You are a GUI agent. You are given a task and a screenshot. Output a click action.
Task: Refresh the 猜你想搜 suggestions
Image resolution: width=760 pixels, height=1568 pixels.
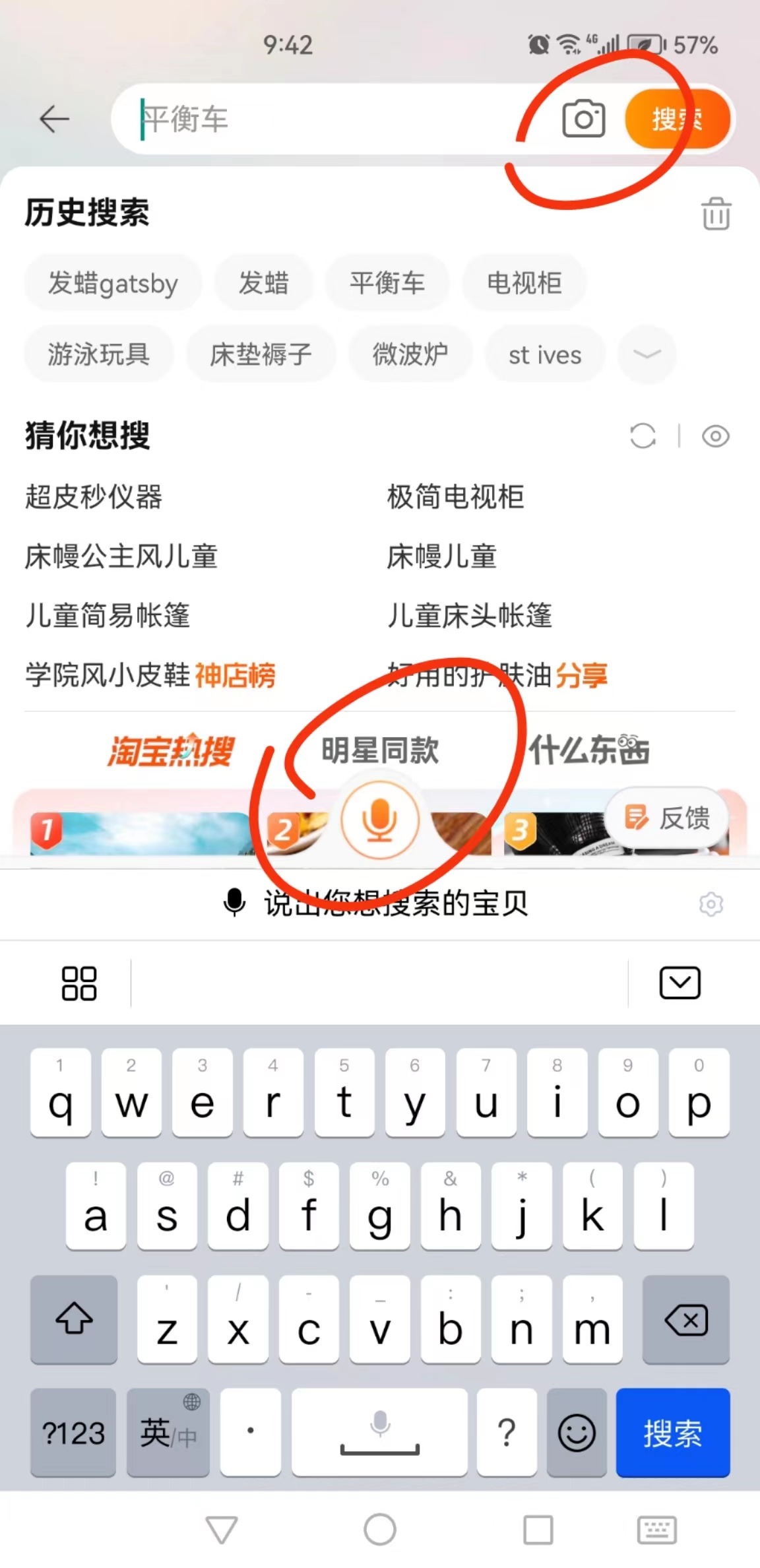coord(643,436)
